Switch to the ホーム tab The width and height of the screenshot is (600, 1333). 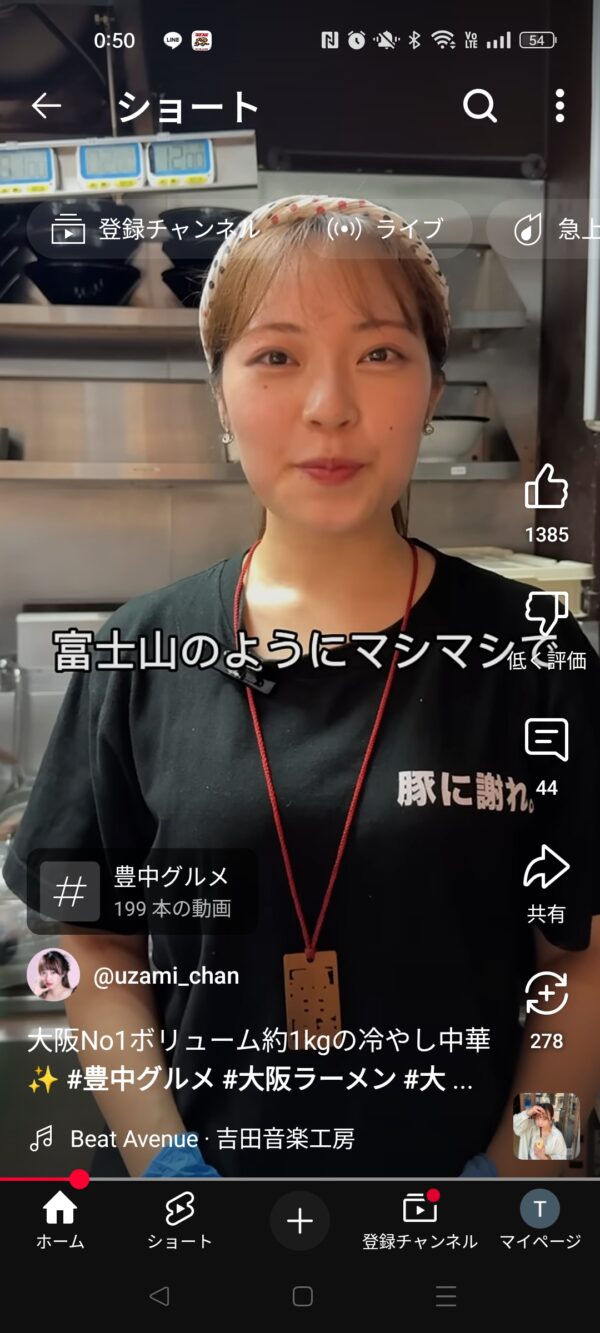click(x=60, y=1221)
